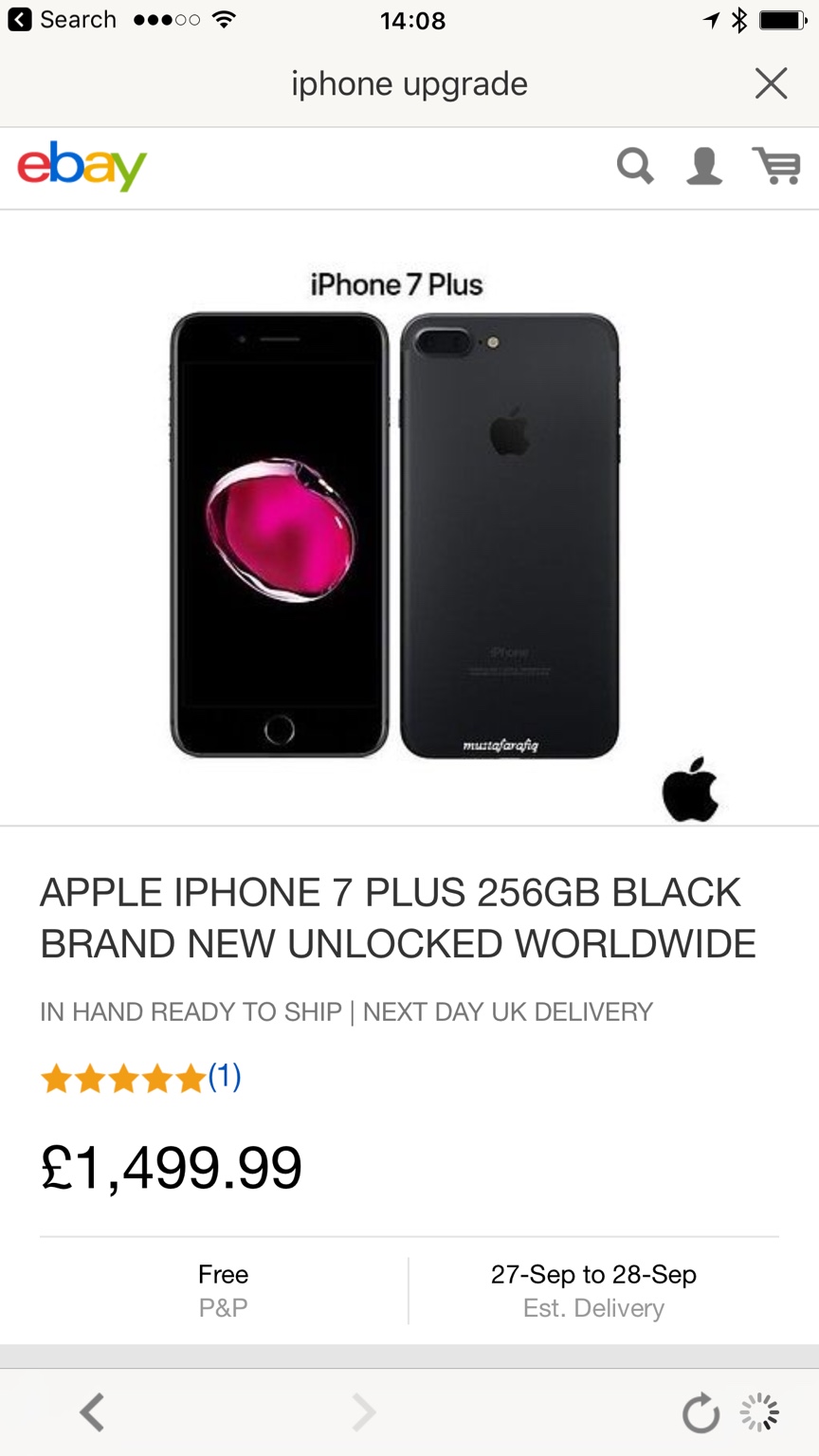The width and height of the screenshot is (819, 1456).
Task: Reload the current page
Action: pyautogui.click(x=701, y=1413)
